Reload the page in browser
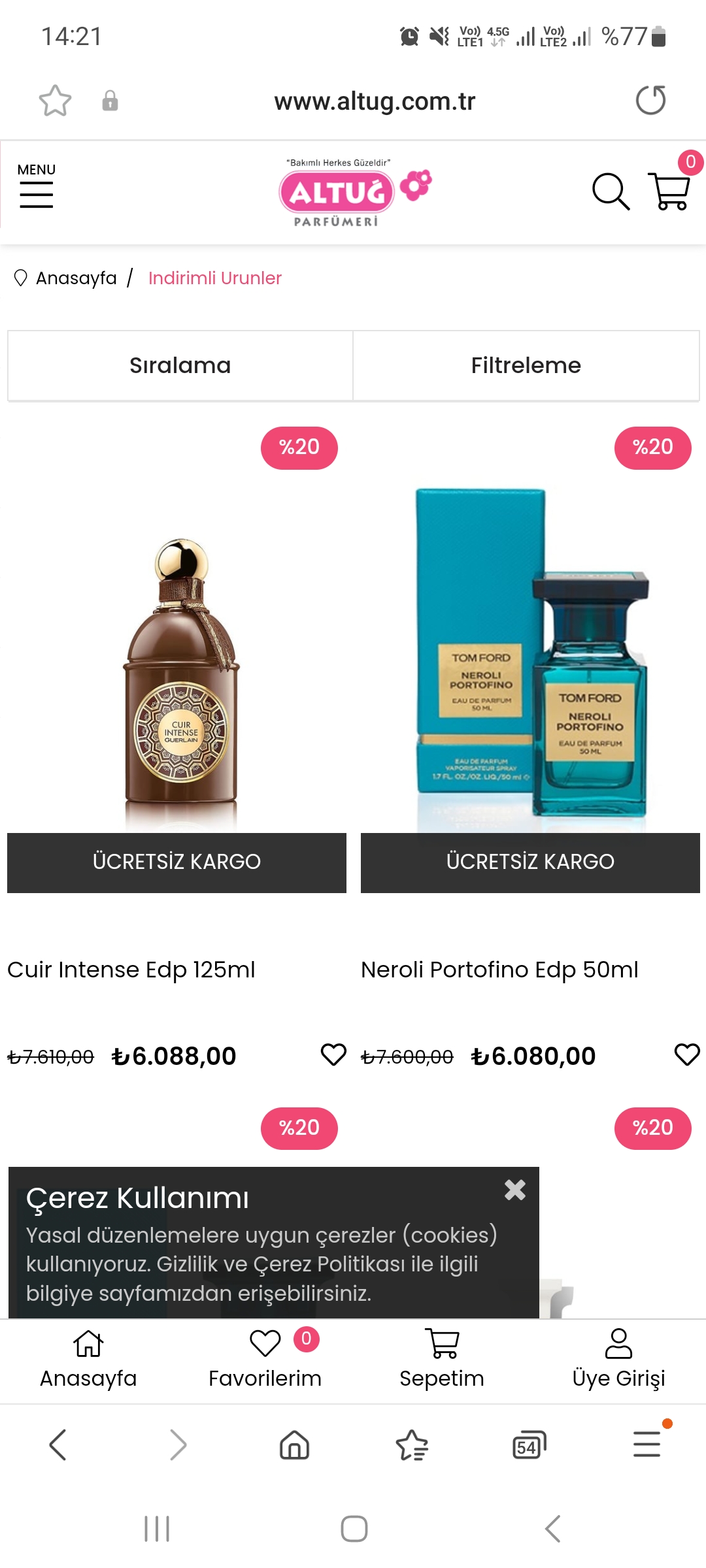The image size is (706, 1568). point(650,101)
